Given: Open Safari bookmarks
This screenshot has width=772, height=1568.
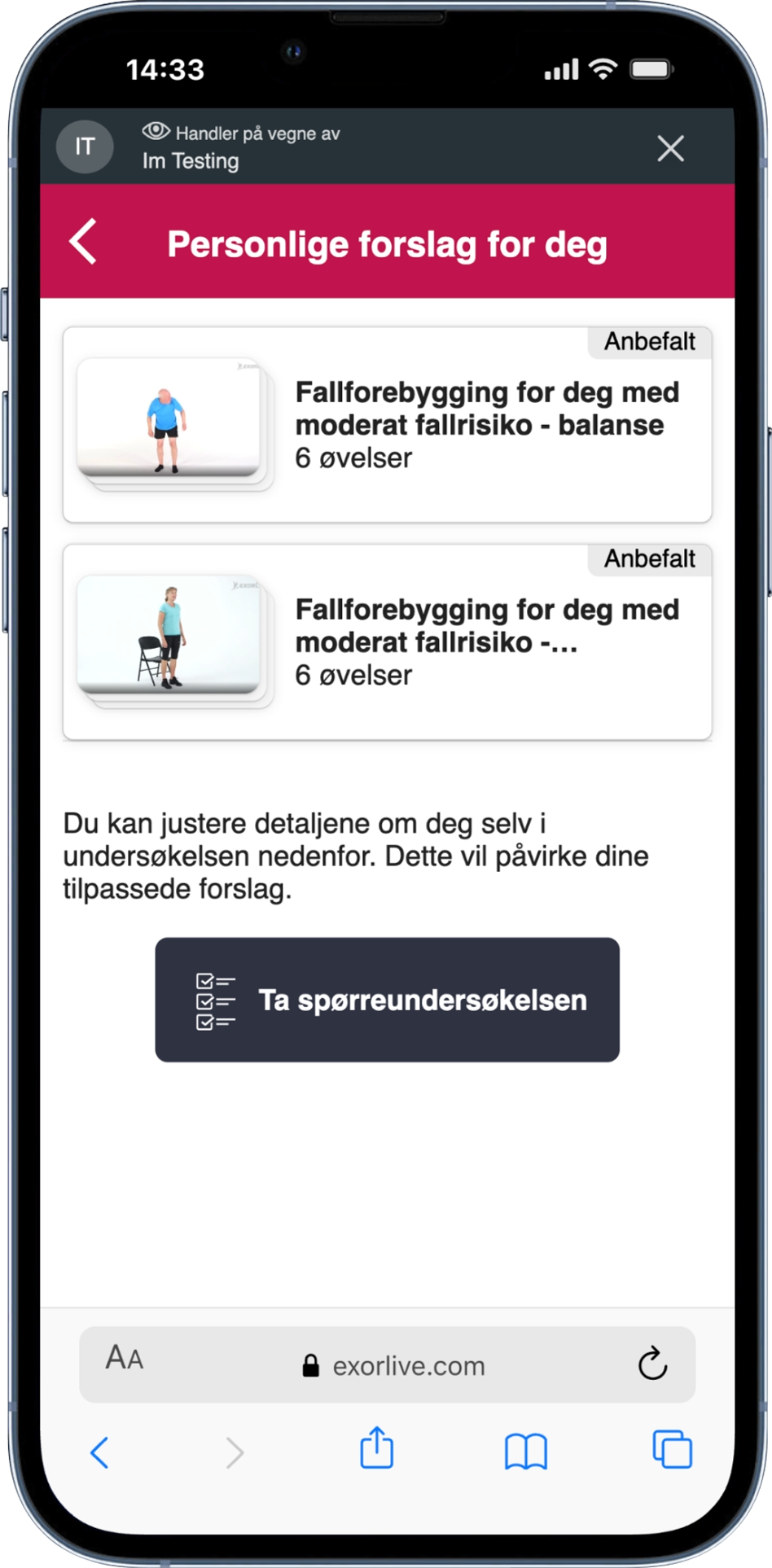Looking at the screenshot, I should (x=525, y=1451).
